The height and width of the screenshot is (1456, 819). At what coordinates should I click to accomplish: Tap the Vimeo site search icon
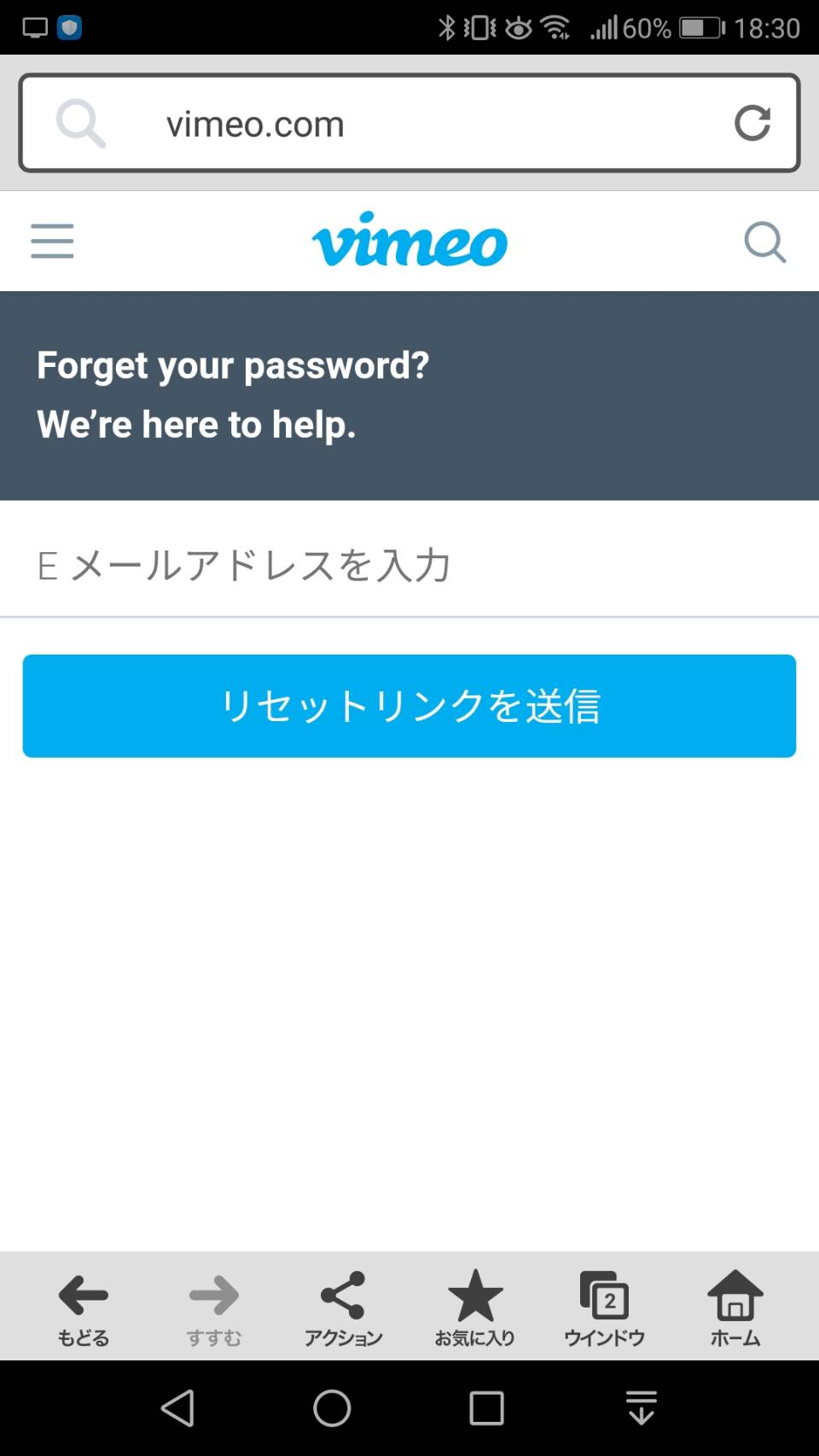pyautogui.click(x=764, y=242)
